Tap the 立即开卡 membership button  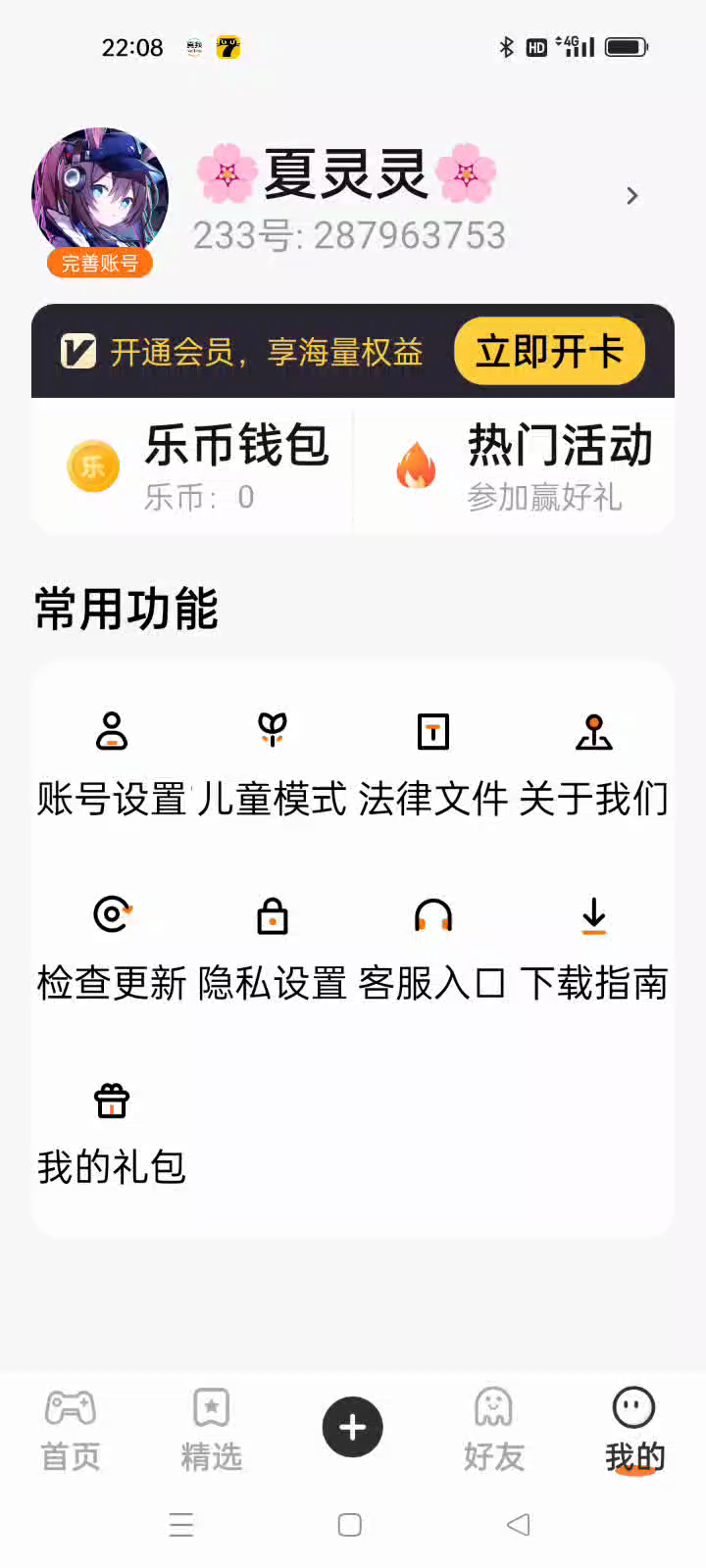(x=549, y=351)
